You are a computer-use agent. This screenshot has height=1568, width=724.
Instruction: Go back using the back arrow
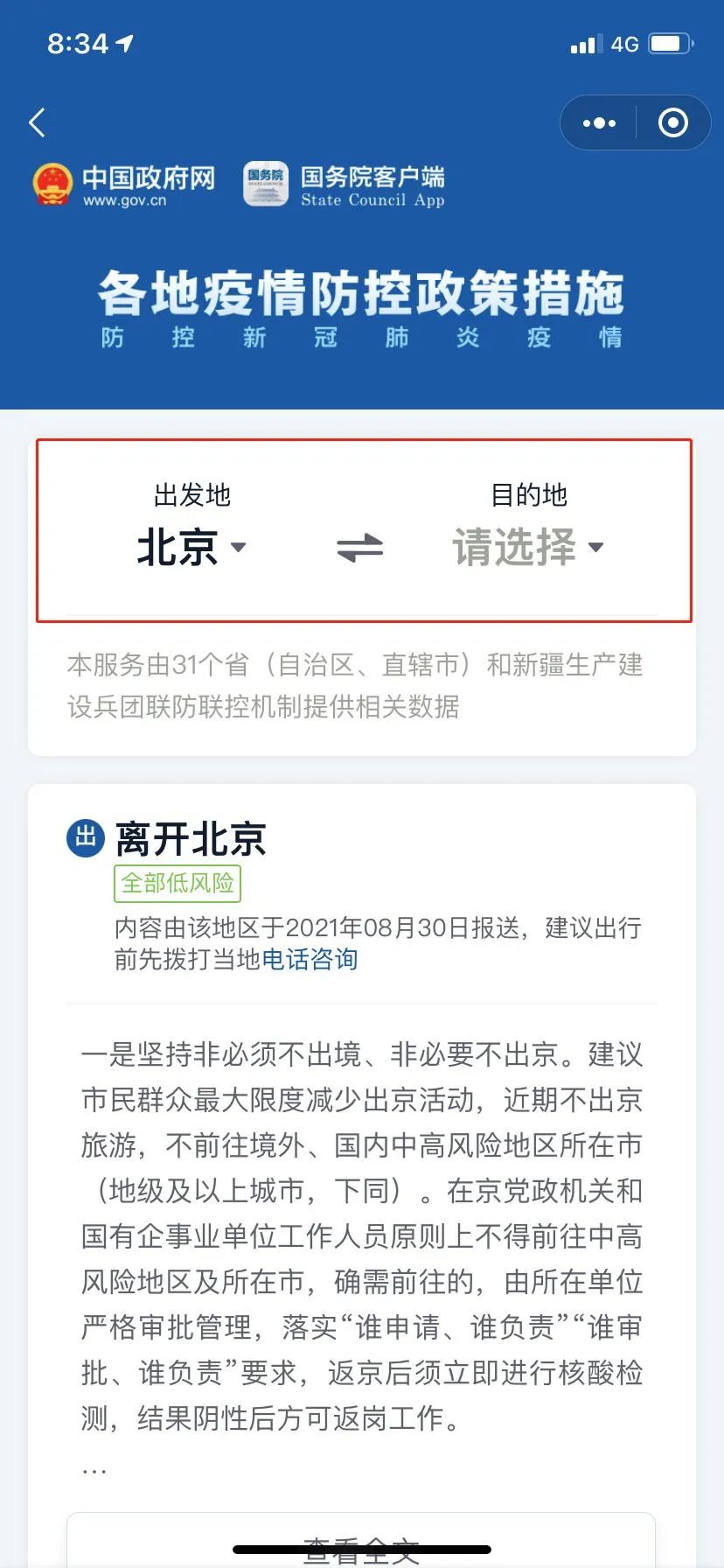coord(37,123)
